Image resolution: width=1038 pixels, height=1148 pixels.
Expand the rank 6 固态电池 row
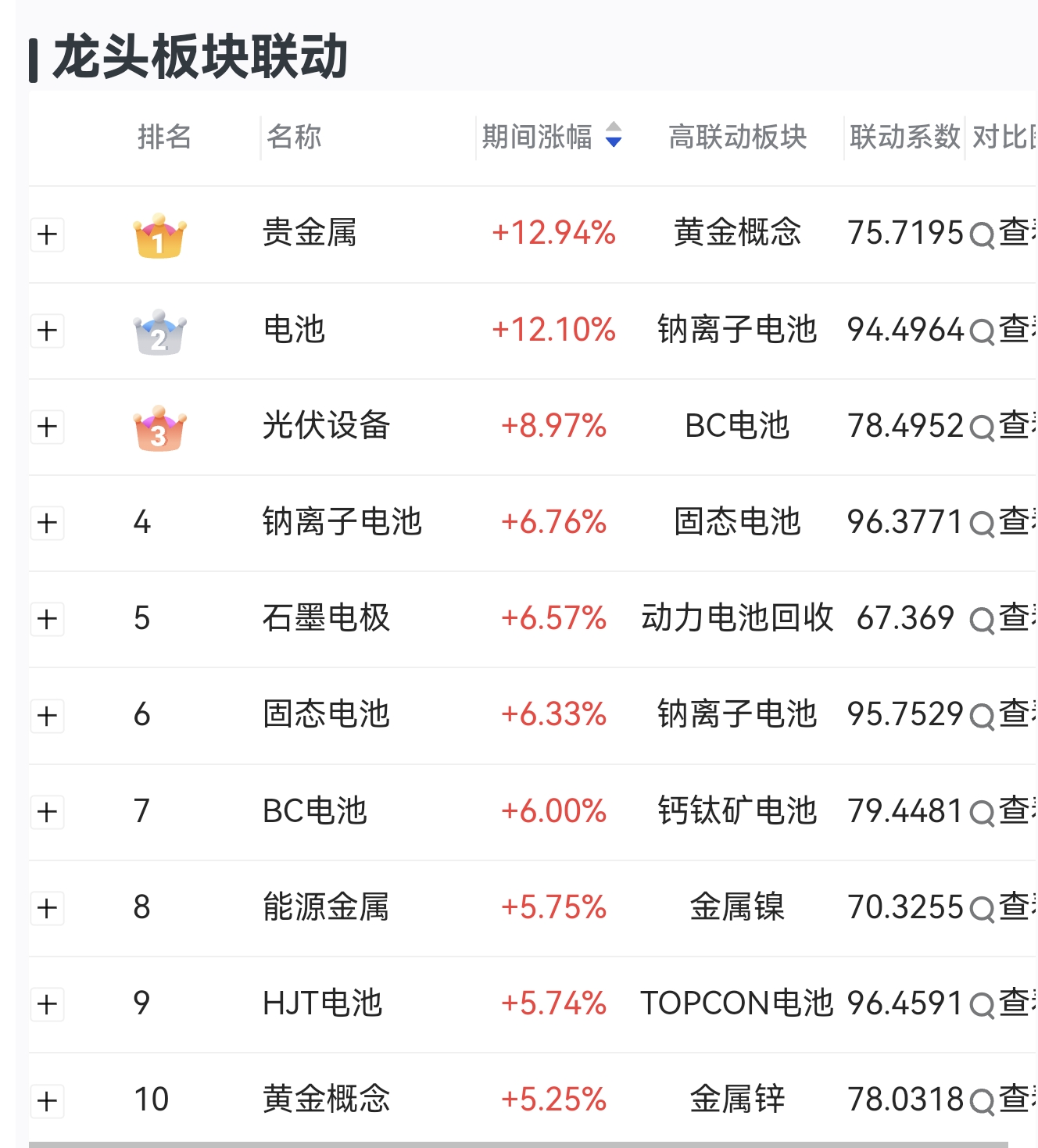tap(47, 715)
